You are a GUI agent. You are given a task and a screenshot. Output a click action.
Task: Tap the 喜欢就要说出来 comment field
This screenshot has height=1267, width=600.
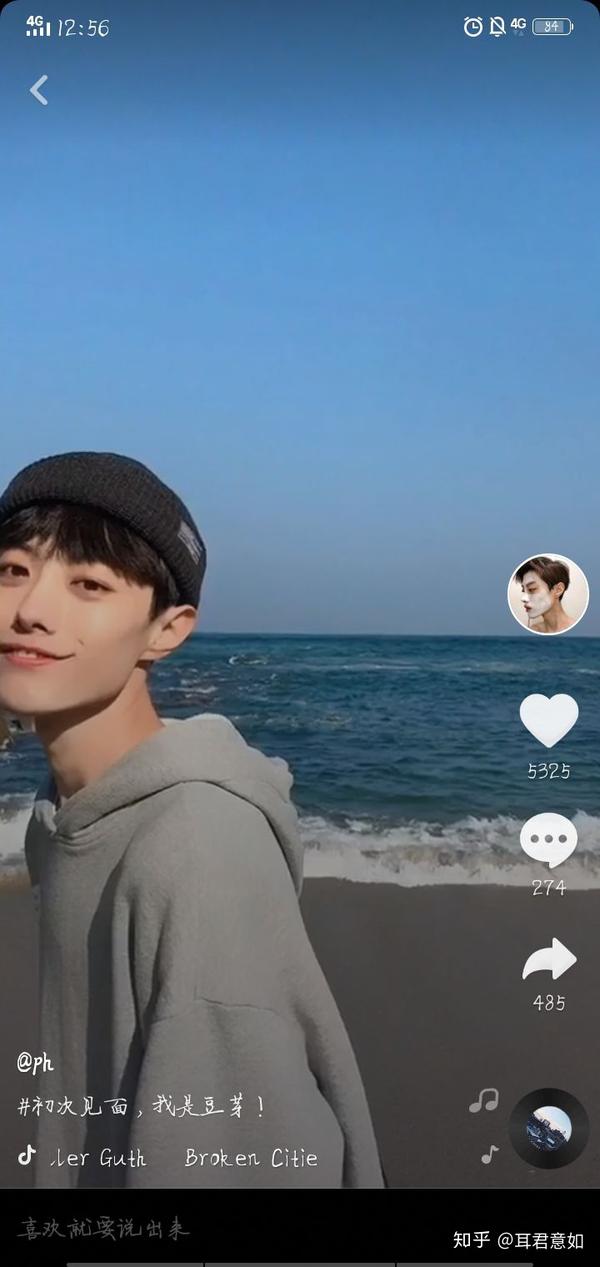point(104,1228)
